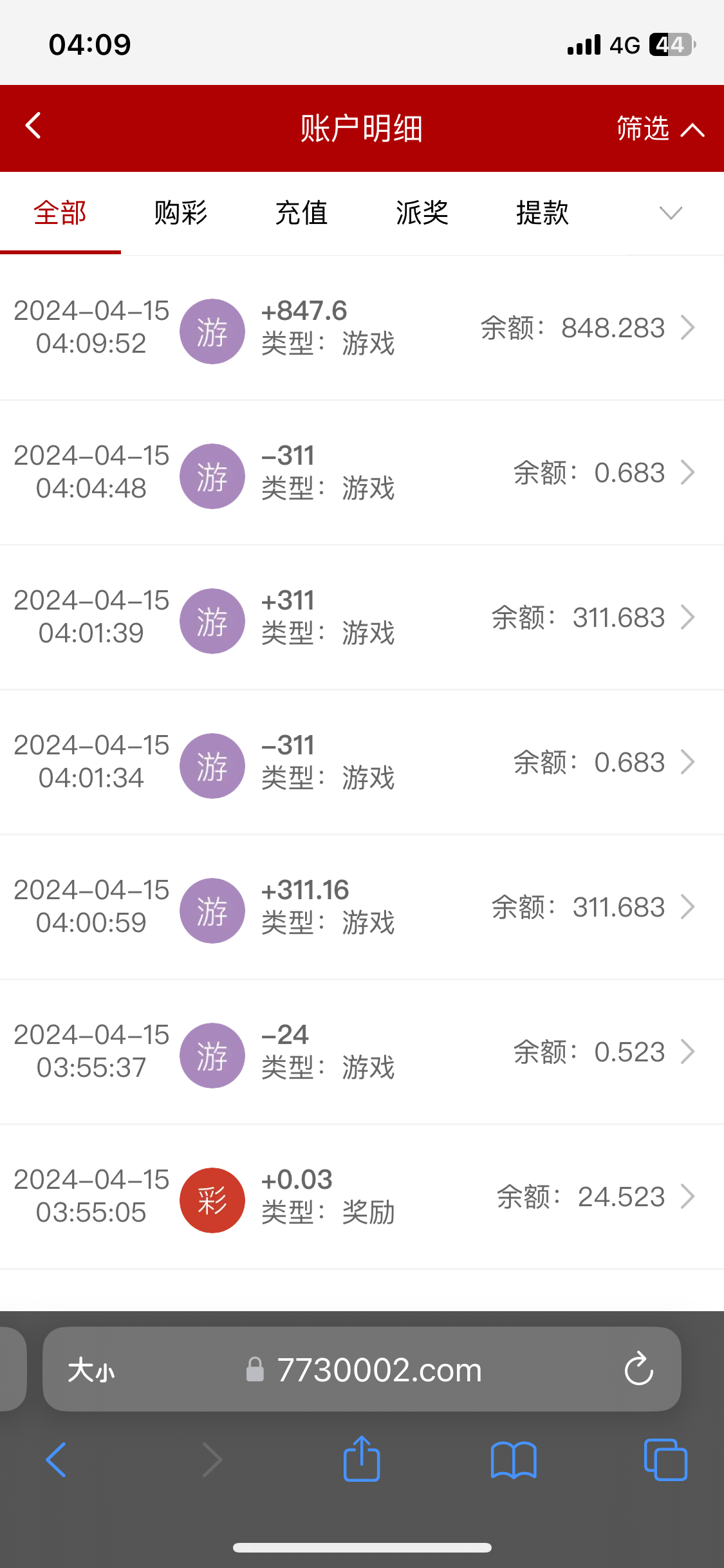Image resolution: width=724 pixels, height=1568 pixels.
Task: Expand more category tabs with the chevron
Action: point(671,213)
